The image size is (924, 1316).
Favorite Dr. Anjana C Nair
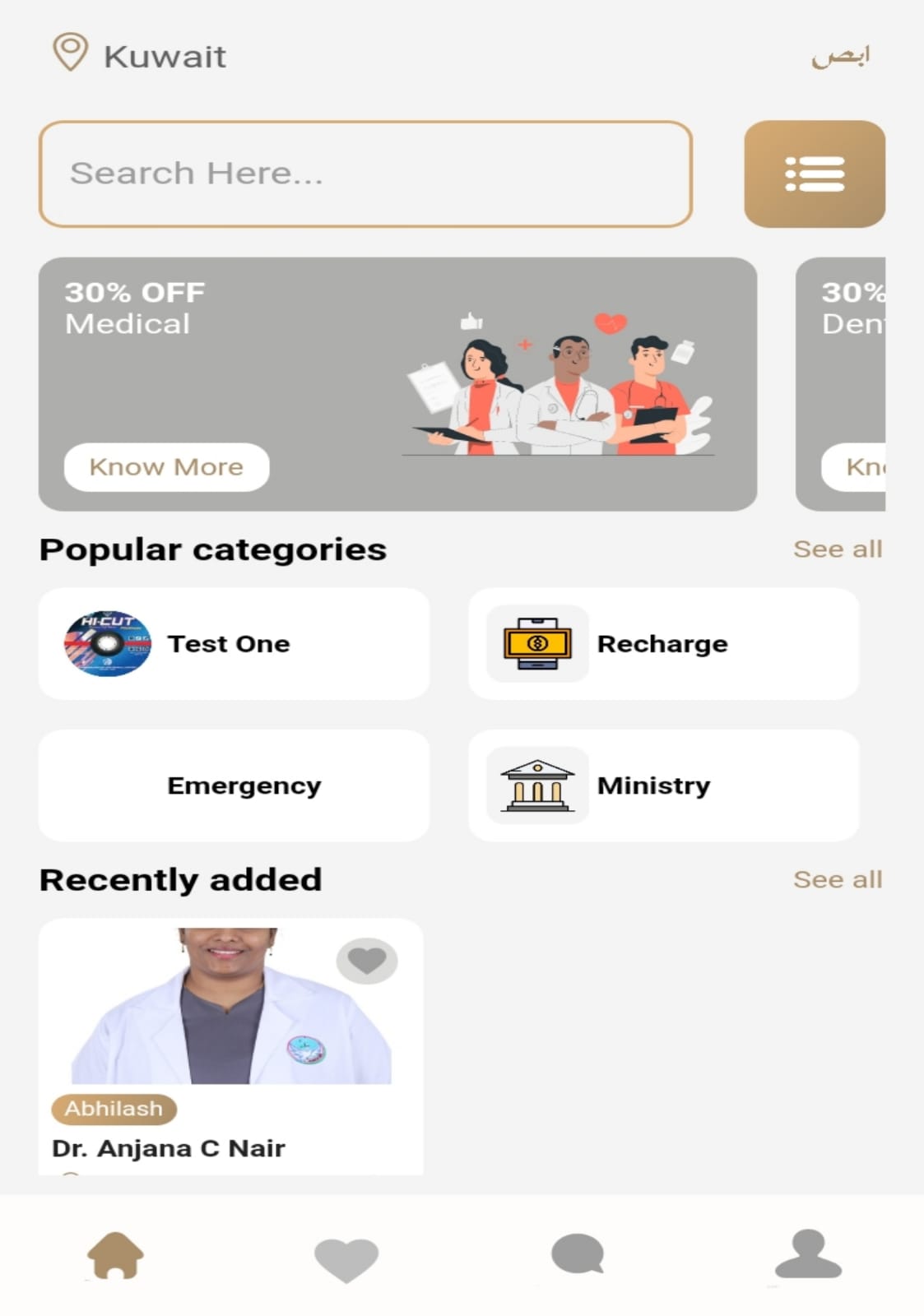[366, 960]
